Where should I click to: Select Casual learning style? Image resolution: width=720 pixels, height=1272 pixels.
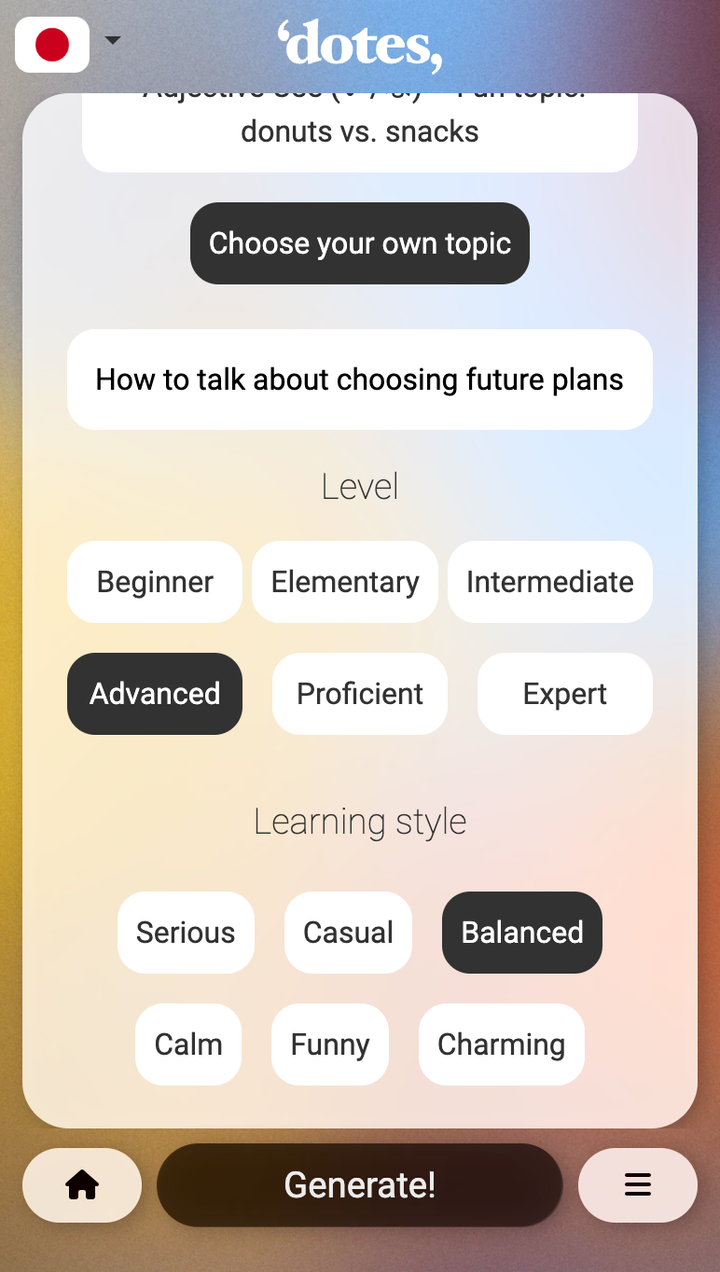point(348,932)
